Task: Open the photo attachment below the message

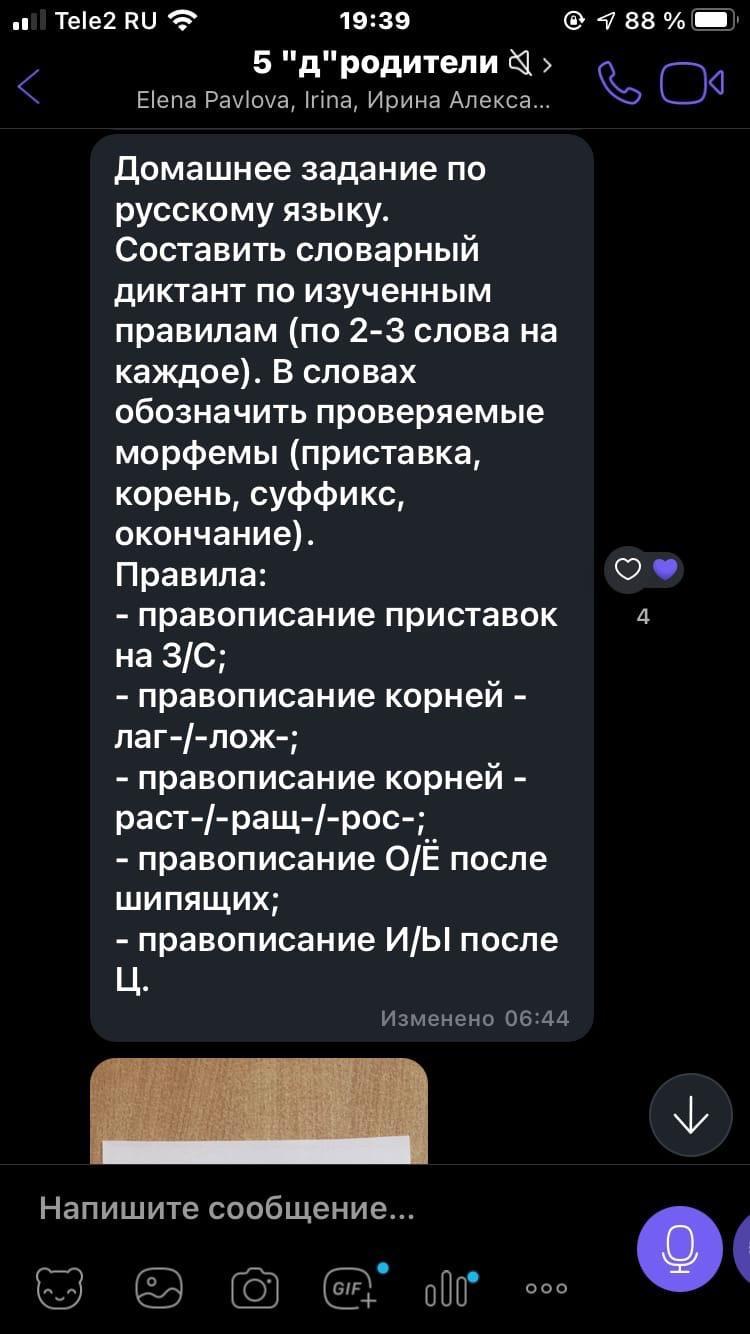Action: point(259,1110)
